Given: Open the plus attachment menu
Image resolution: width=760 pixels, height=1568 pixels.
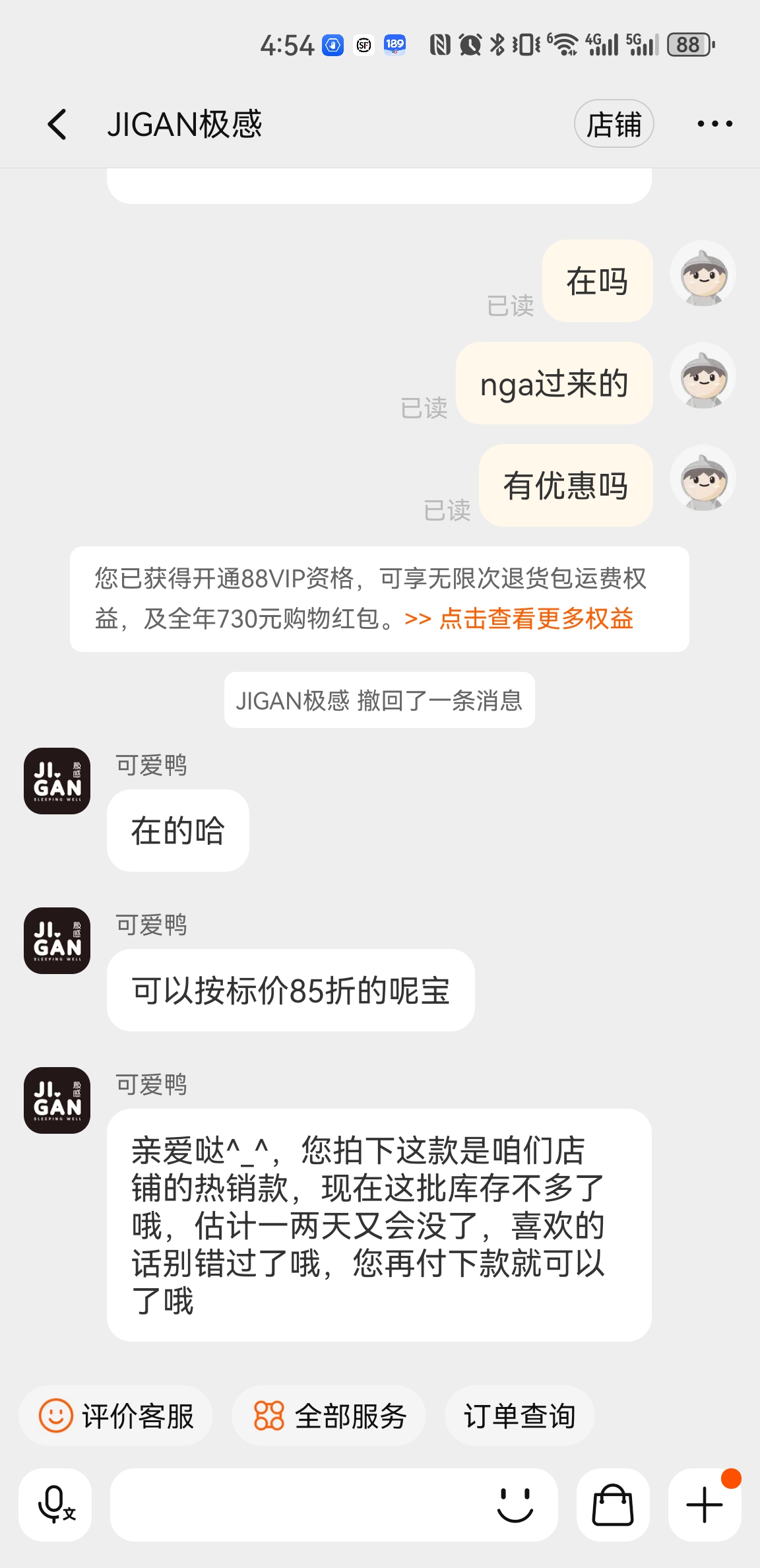Looking at the screenshot, I should coord(704,1505).
